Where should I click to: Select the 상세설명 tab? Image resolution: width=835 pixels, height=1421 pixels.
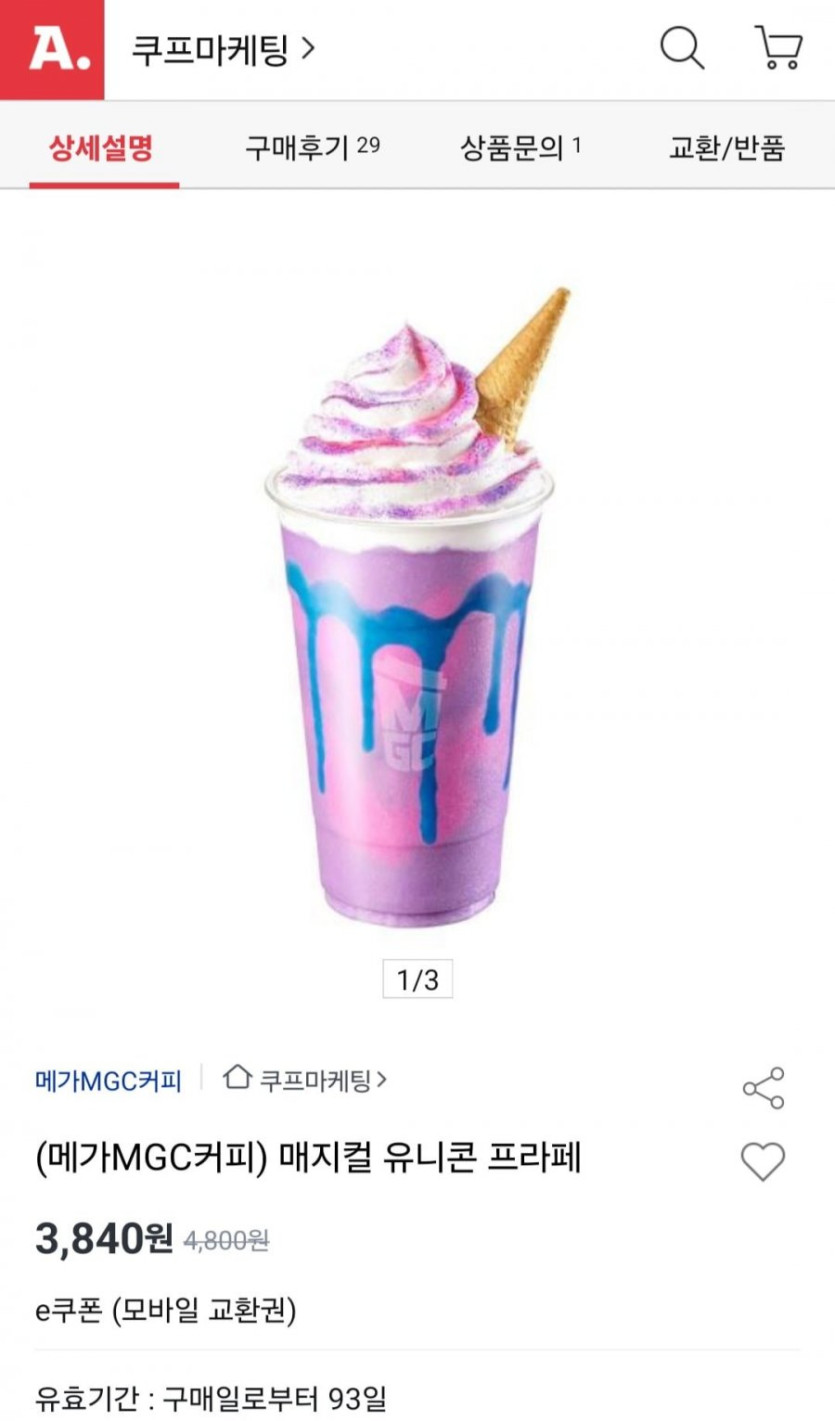[x=103, y=149]
